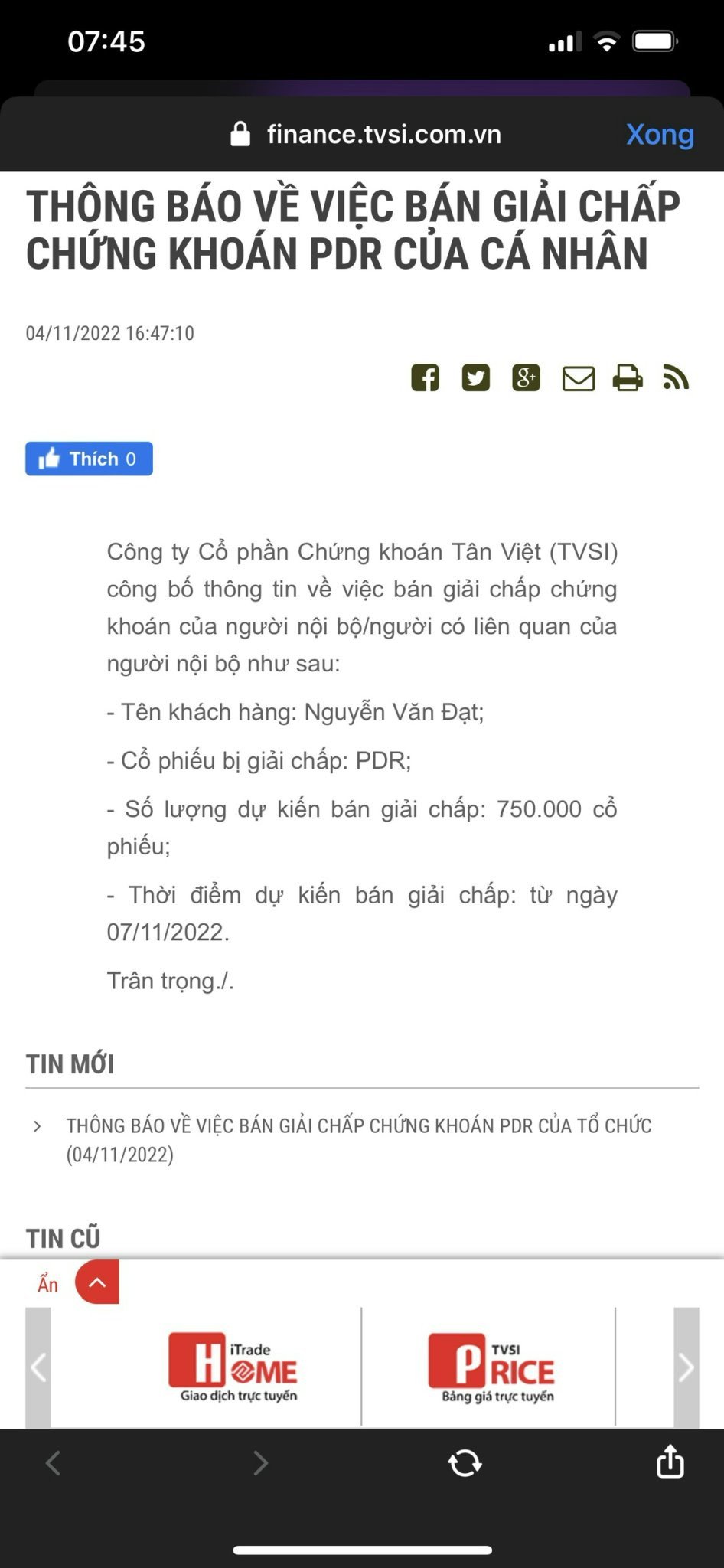Viewport: 724px width, 1568px height.
Task: Share the article on Twitter
Action: click(476, 378)
